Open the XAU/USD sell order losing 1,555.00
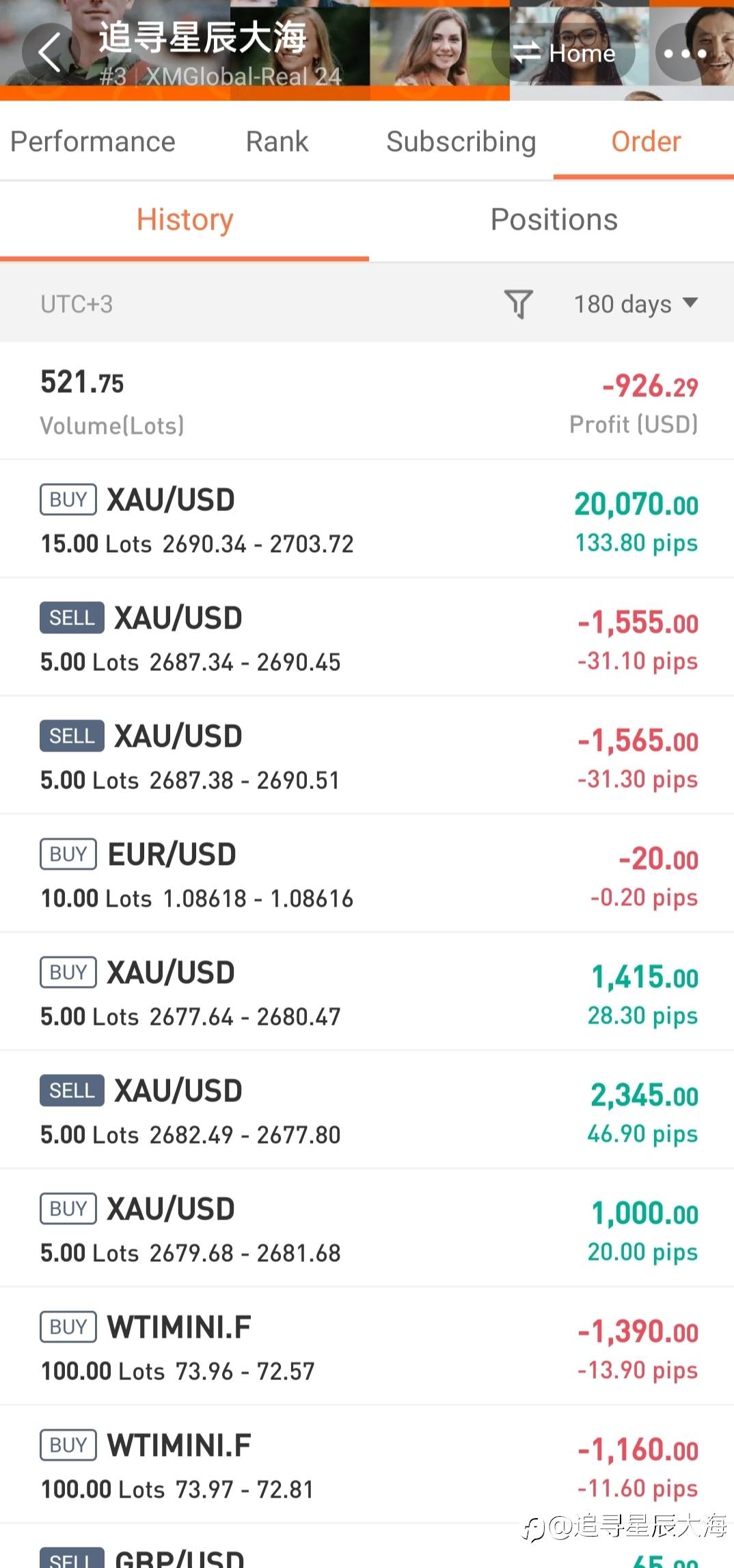Image resolution: width=734 pixels, height=1568 pixels. (367, 637)
